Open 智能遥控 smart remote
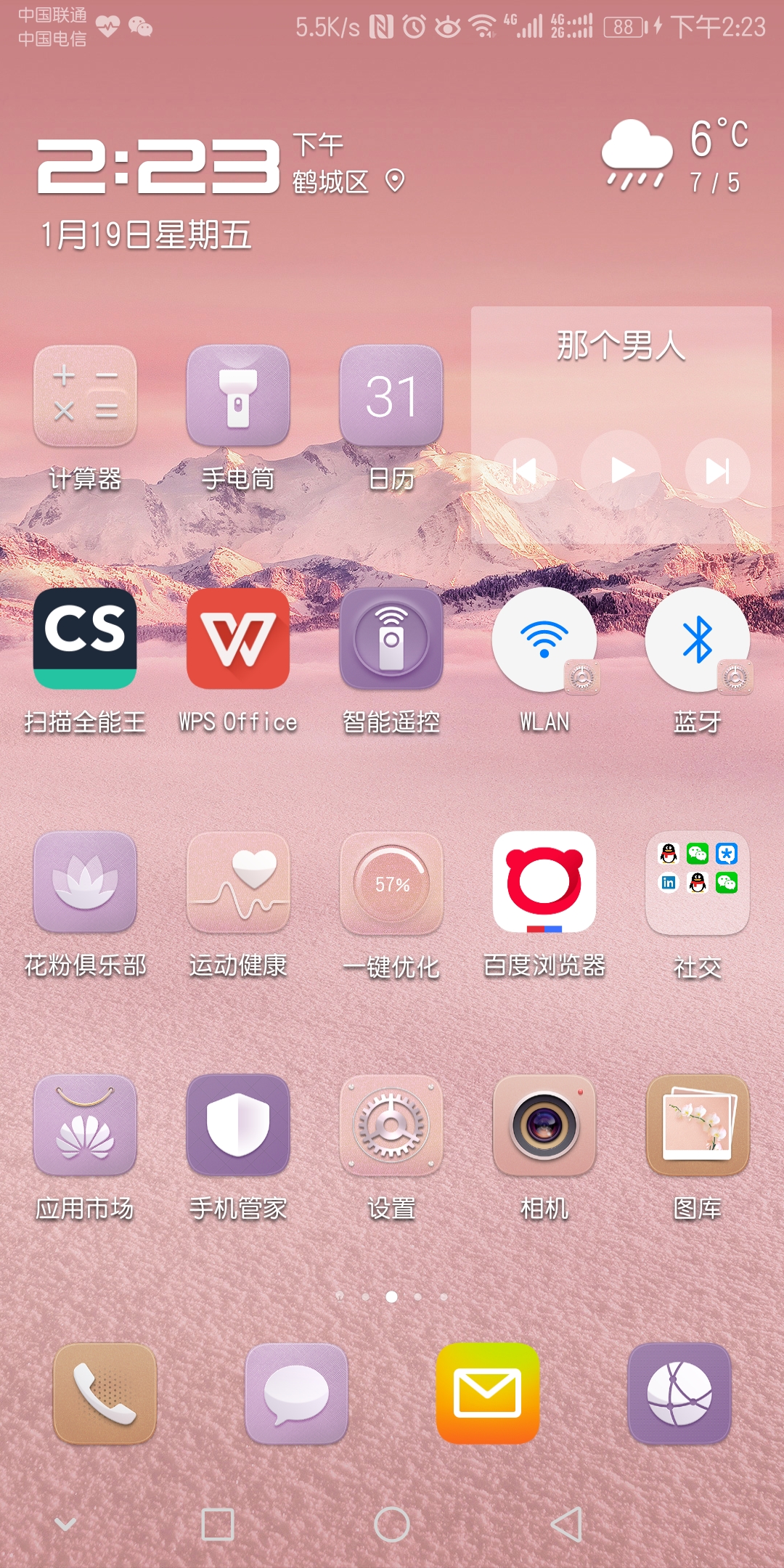Image resolution: width=784 pixels, height=1568 pixels. (x=391, y=639)
